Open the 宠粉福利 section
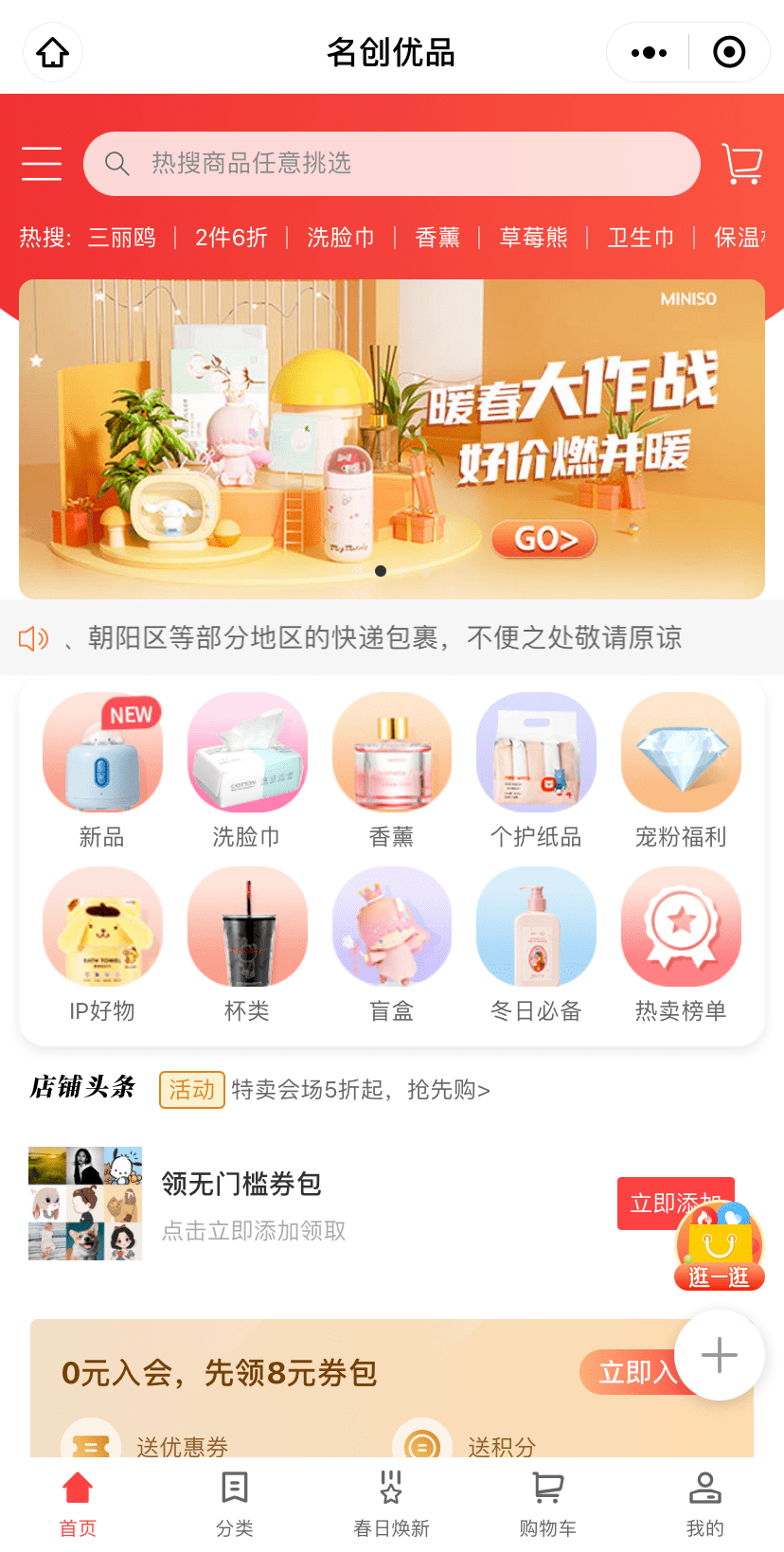This screenshot has width=784, height=1552. tap(681, 769)
